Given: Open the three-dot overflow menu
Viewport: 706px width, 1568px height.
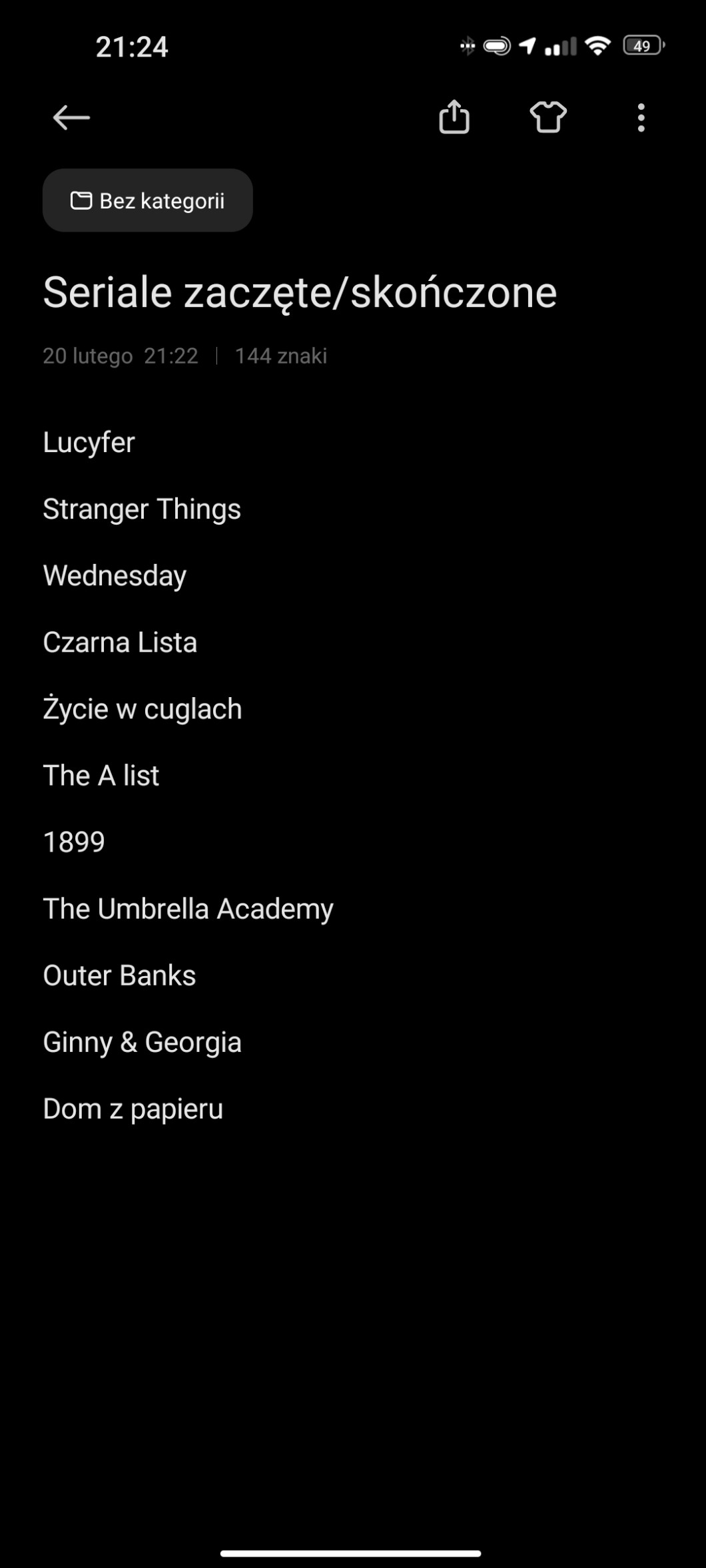Looking at the screenshot, I should click(x=641, y=118).
